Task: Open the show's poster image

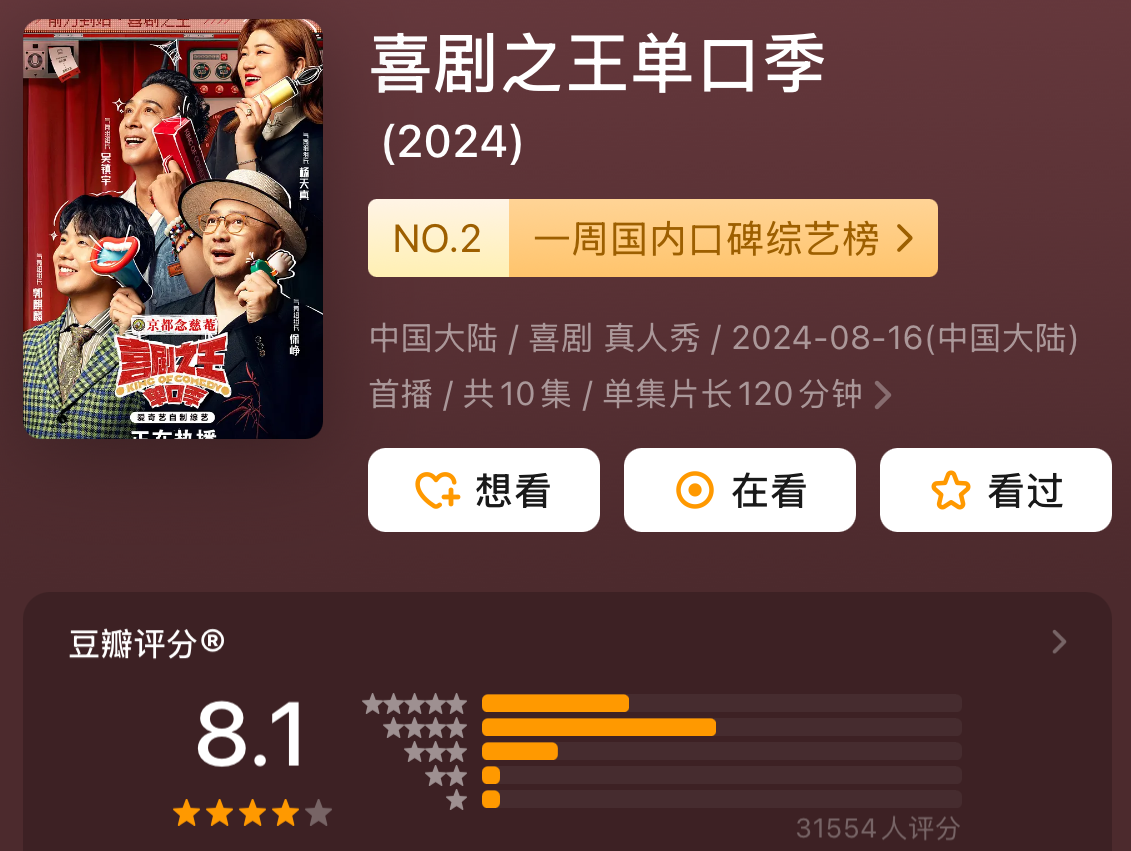Action: point(173,229)
